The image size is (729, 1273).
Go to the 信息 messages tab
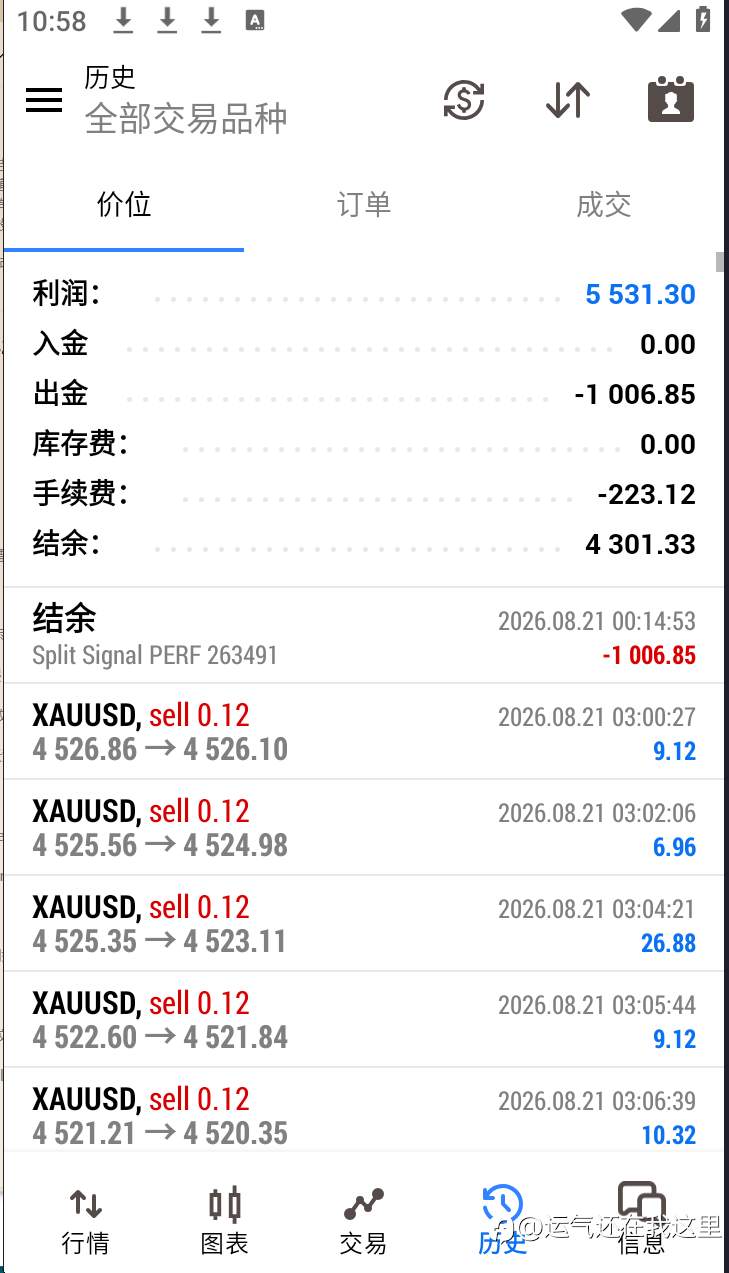(641, 1220)
